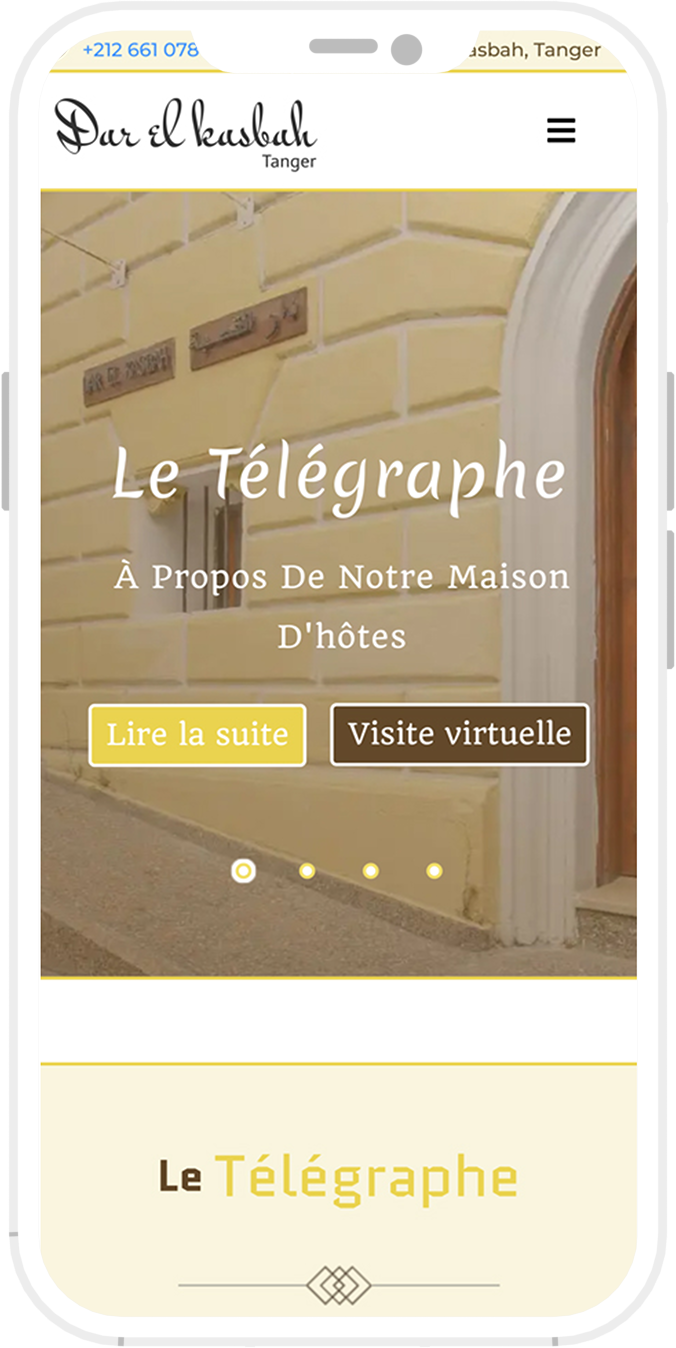Select the second slide indicator dot

point(307,871)
